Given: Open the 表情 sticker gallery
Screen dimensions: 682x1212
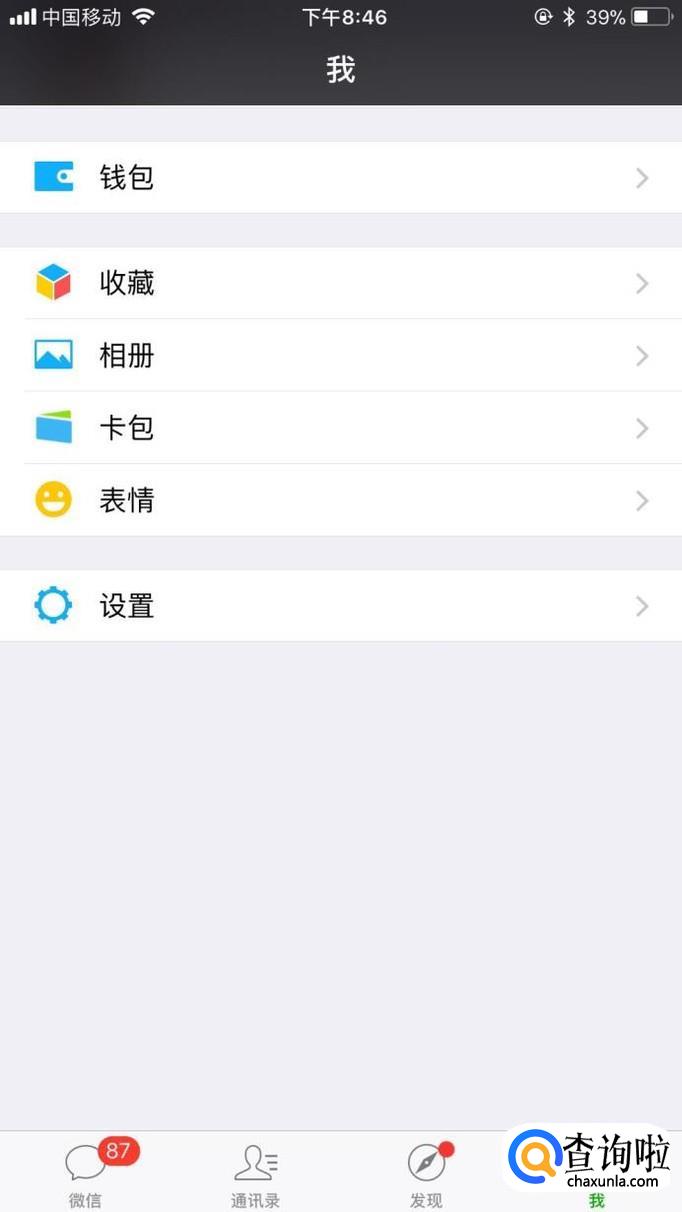Looking at the screenshot, I should 340,500.
